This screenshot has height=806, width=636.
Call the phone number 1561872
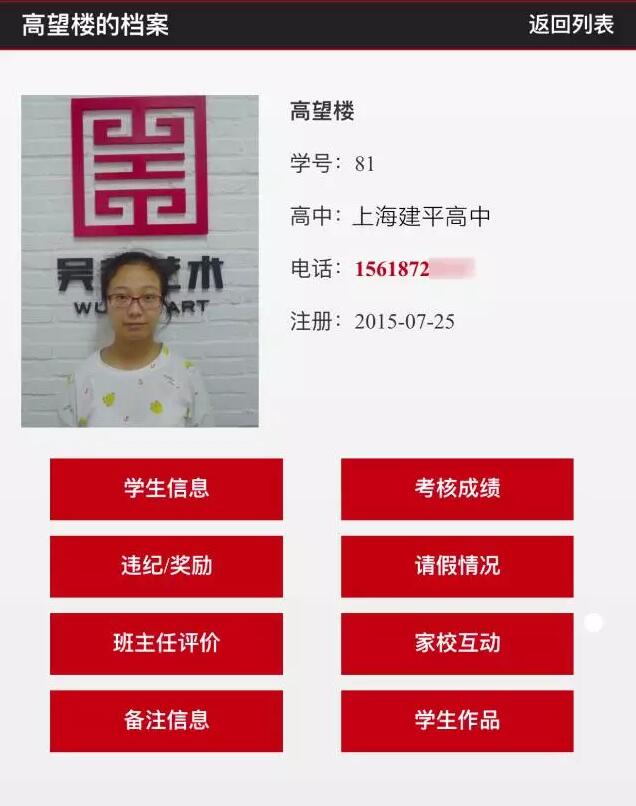tap(412, 269)
